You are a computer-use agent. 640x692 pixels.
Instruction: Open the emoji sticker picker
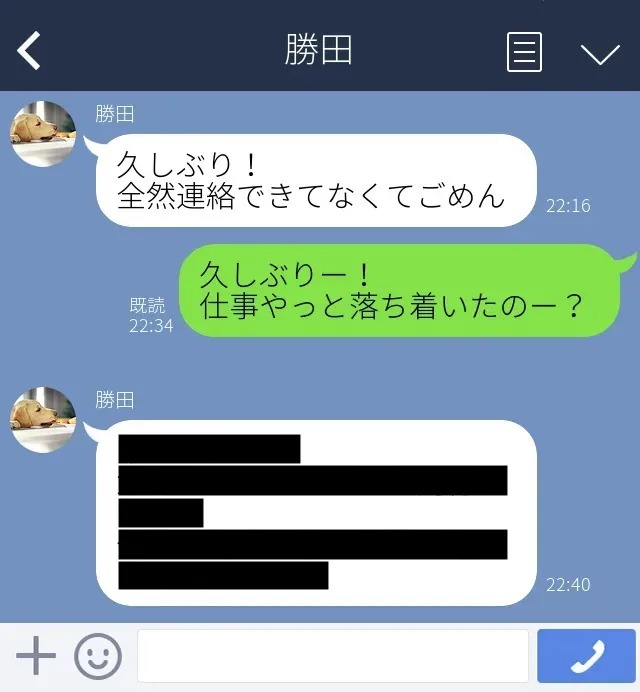click(x=98, y=657)
